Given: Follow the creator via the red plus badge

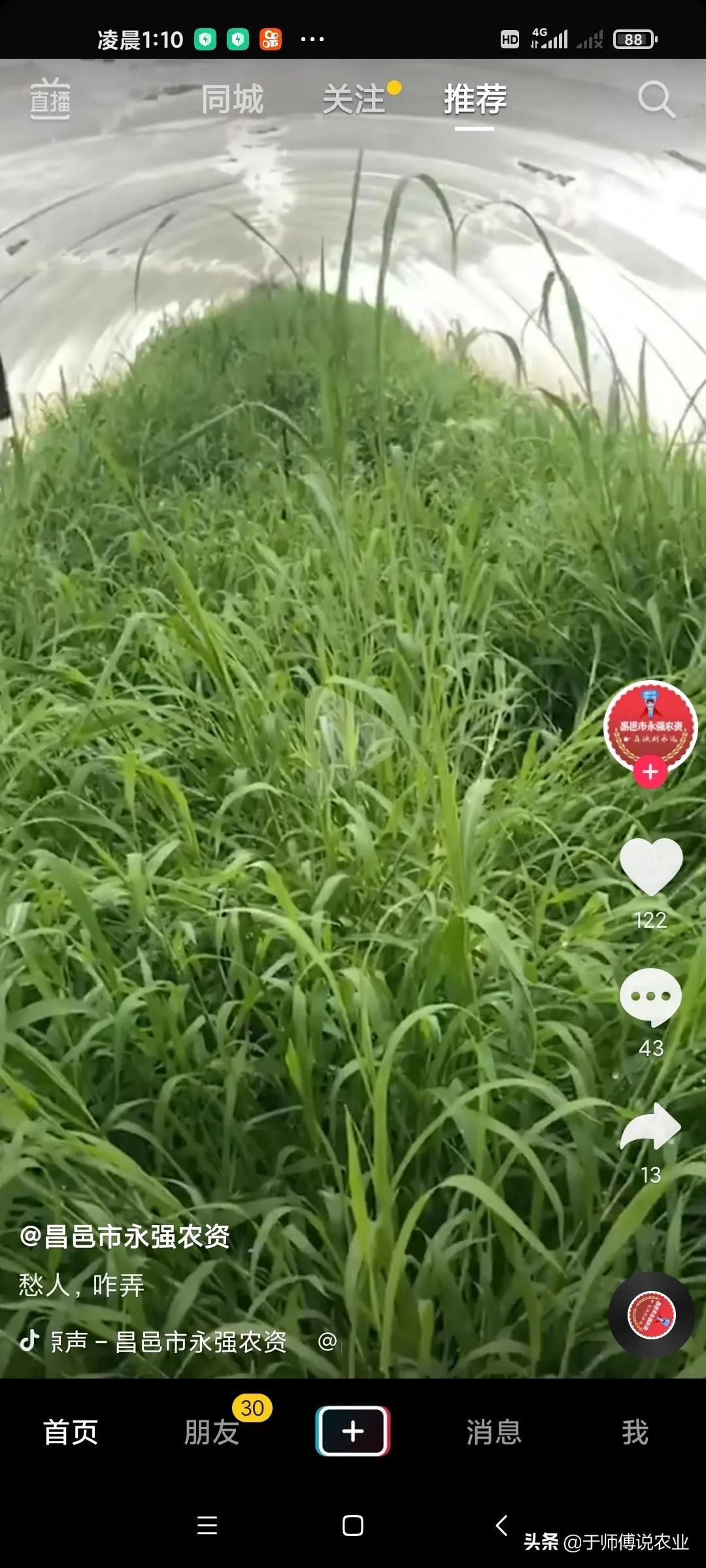Looking at the screenshot, I should [649, 772].
